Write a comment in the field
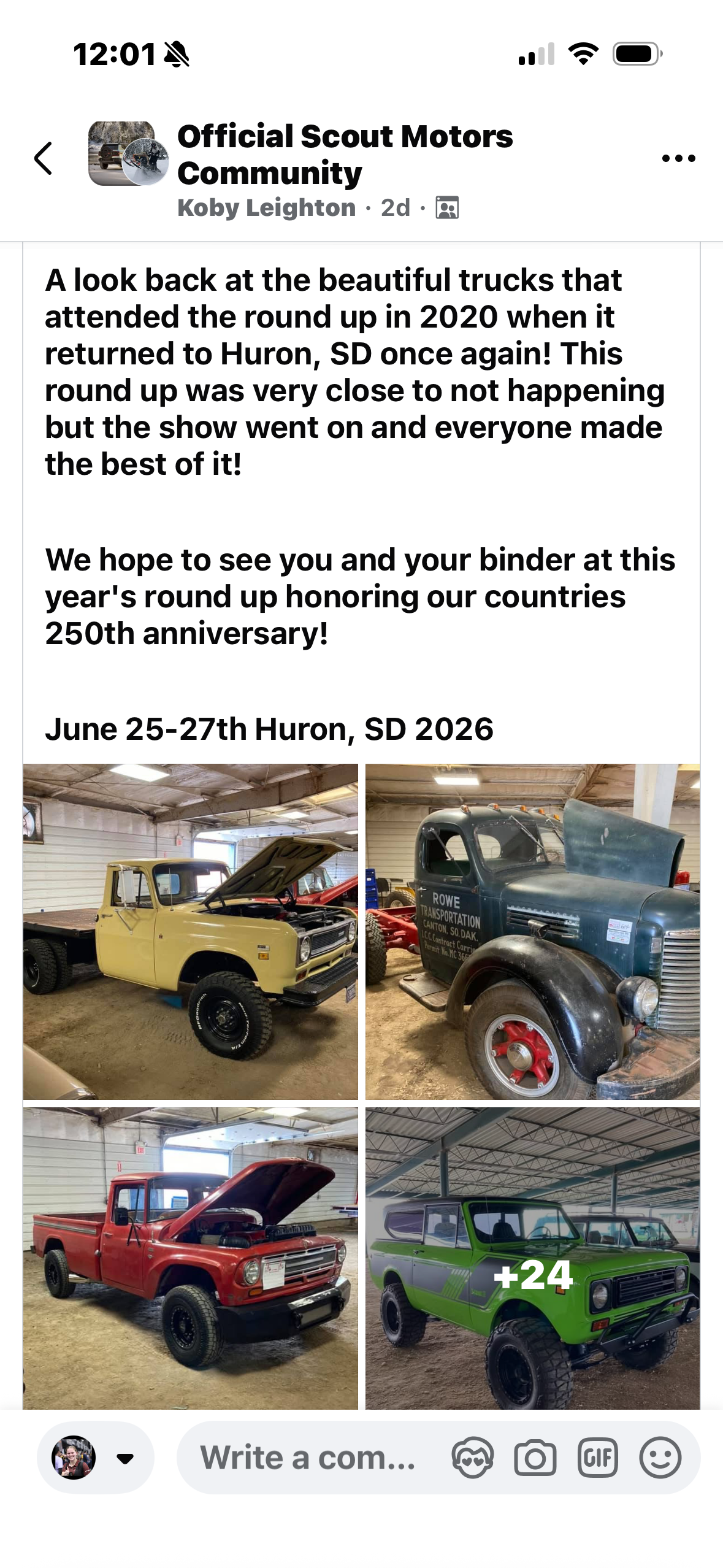 [x=308, y=1458]
